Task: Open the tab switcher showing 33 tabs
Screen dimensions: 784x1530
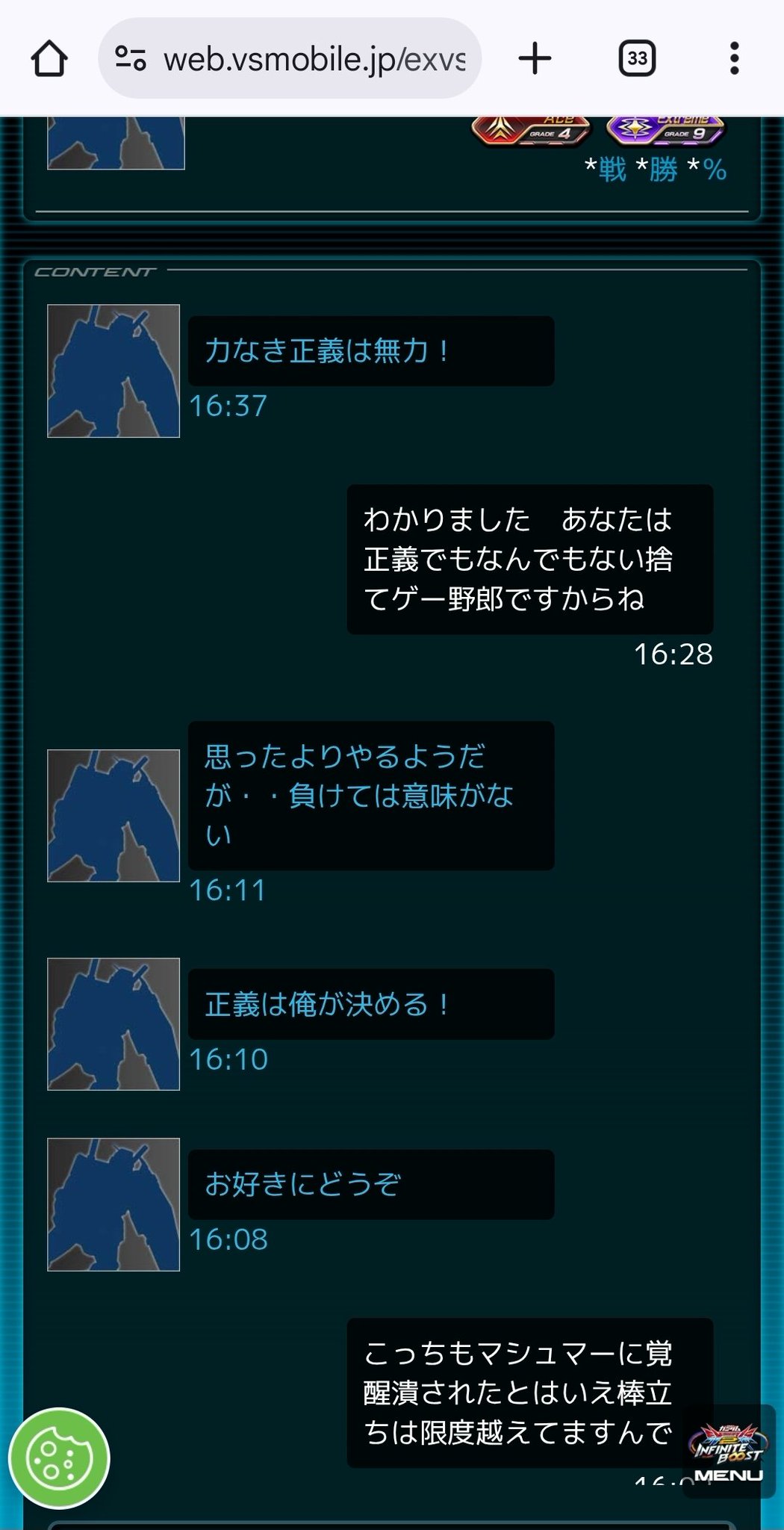Action: pos(637,58)
